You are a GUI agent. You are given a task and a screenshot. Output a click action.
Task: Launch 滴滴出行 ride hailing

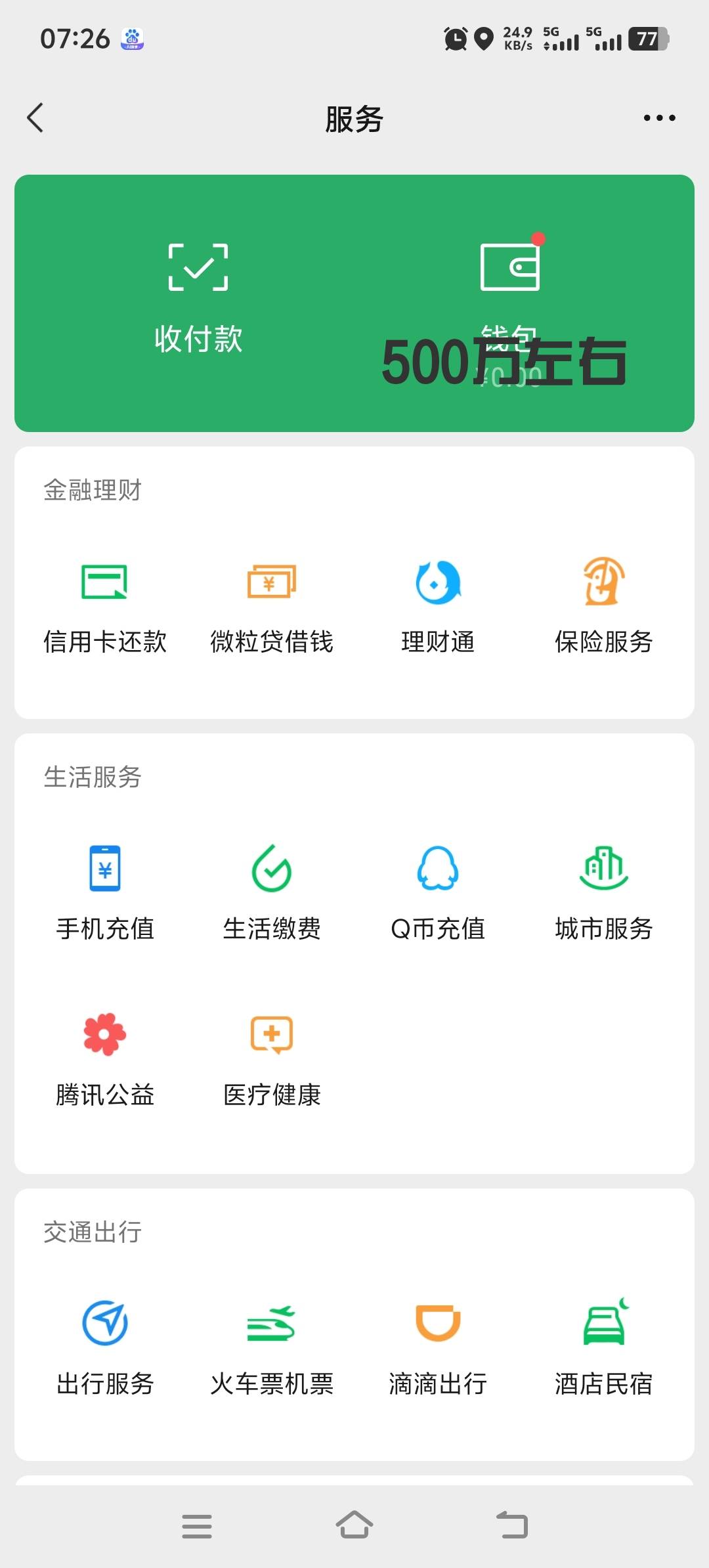click(x=438, y=1347)
